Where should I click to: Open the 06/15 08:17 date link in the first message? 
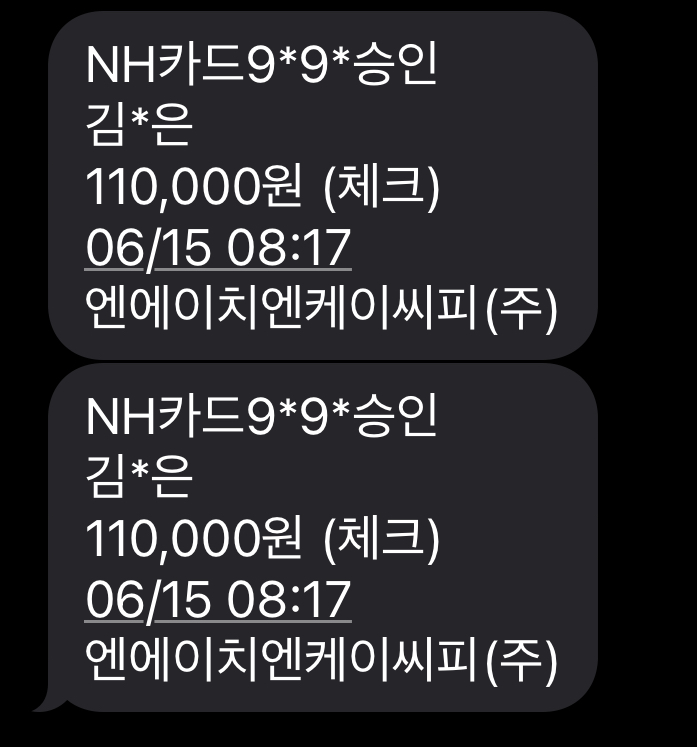(x=218, y=249)
